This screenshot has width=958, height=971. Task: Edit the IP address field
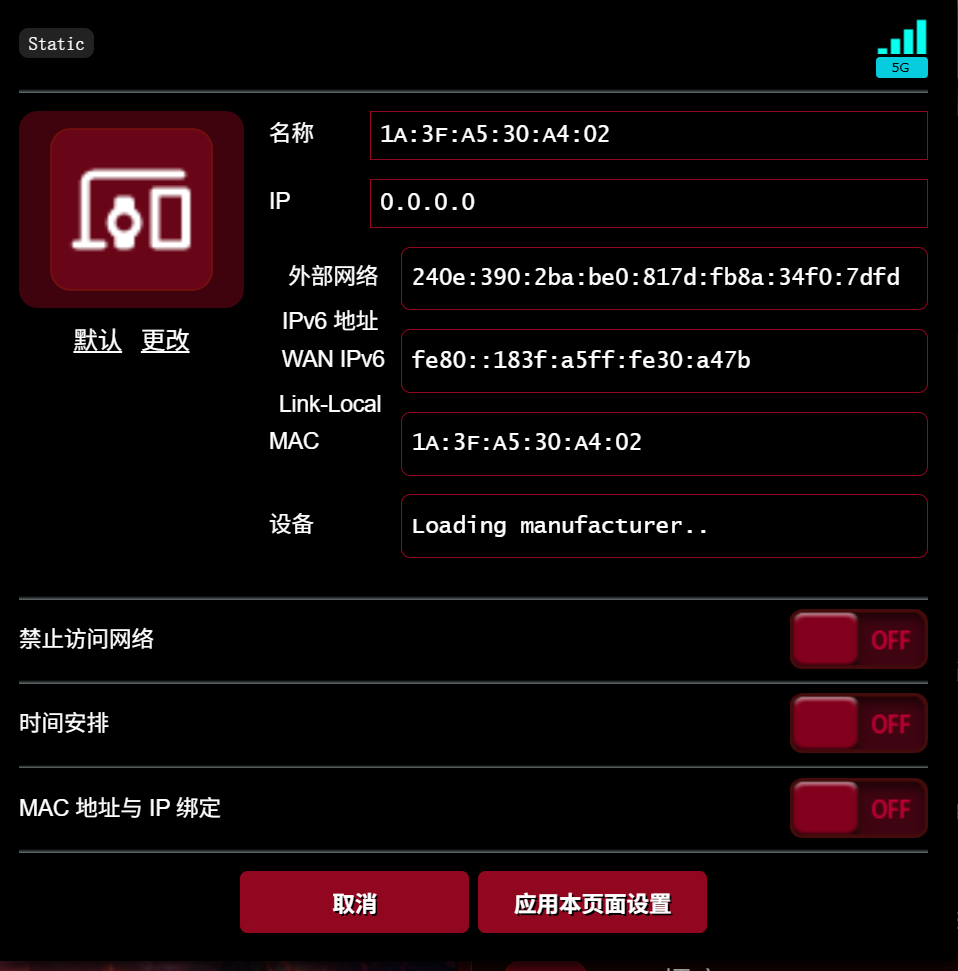pos(648,203)
